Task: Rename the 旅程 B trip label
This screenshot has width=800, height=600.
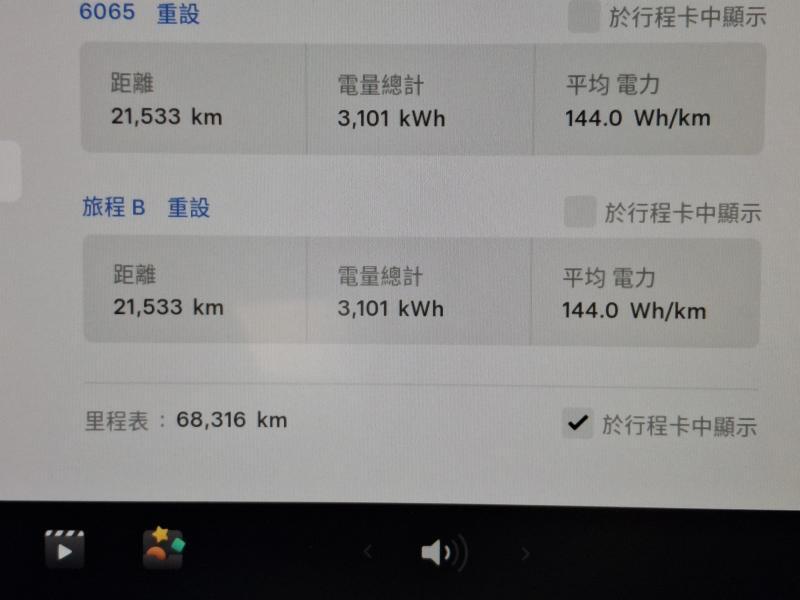Action: (113, 208)
